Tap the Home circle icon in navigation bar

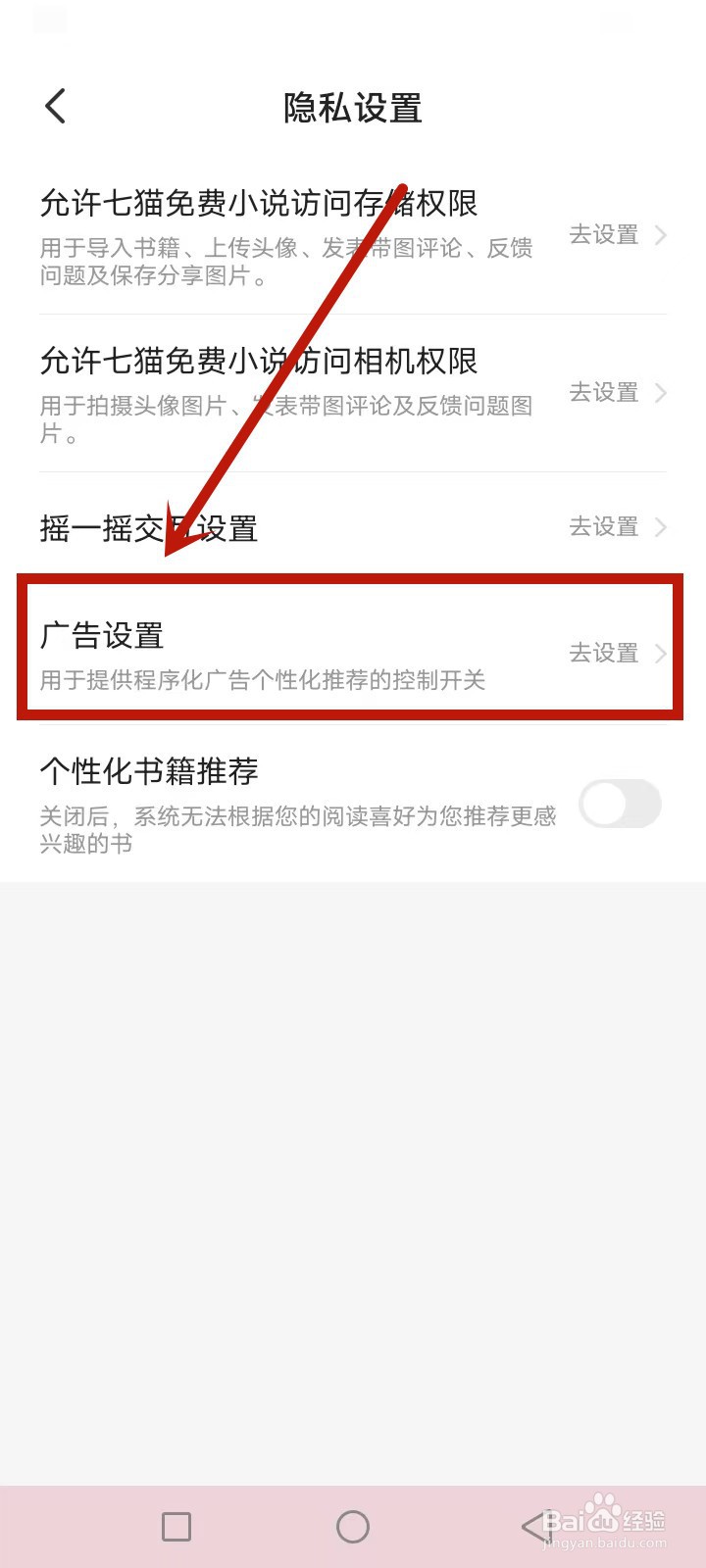[x=353, y=1526]
